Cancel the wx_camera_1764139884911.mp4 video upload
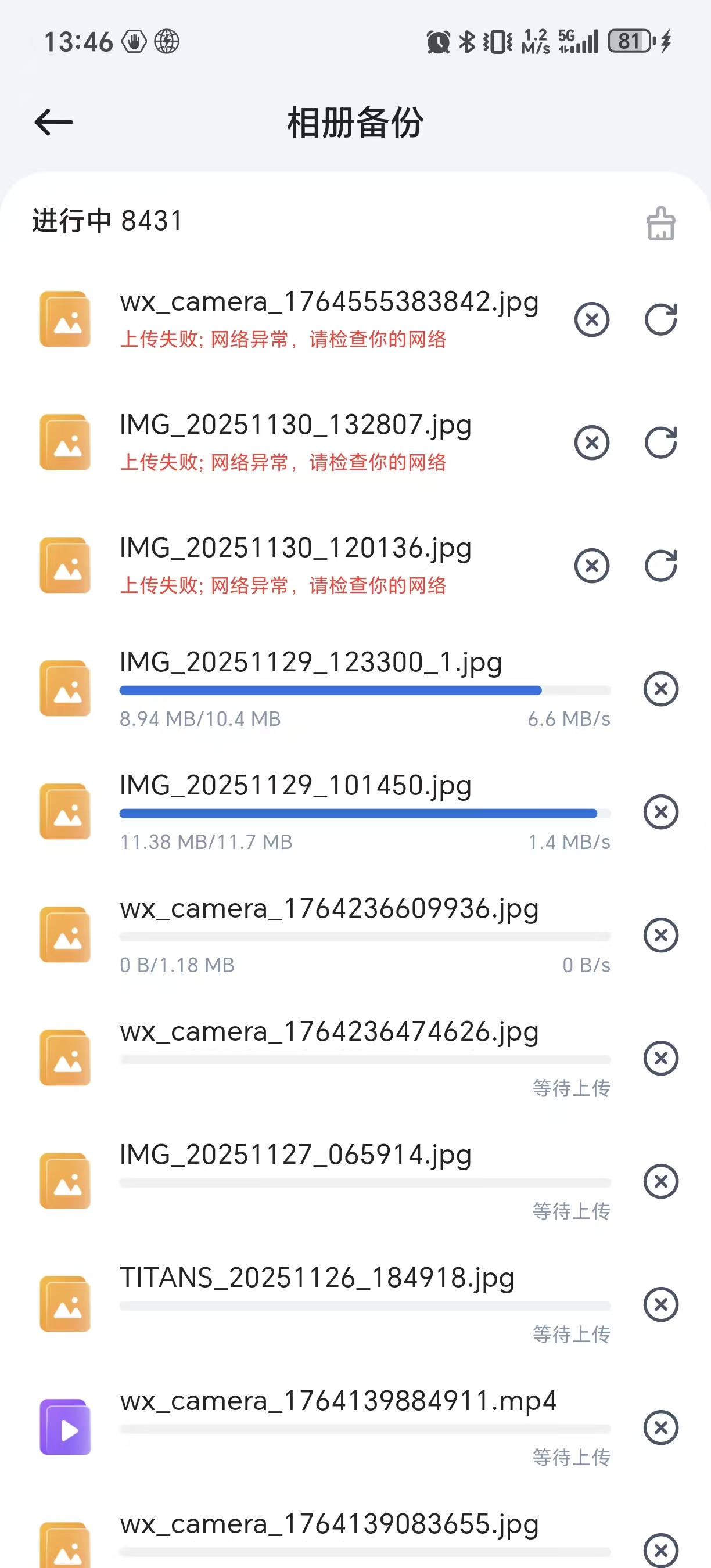The height and width of the screenshot is (1568, 711). click(x=660, y=1427)
